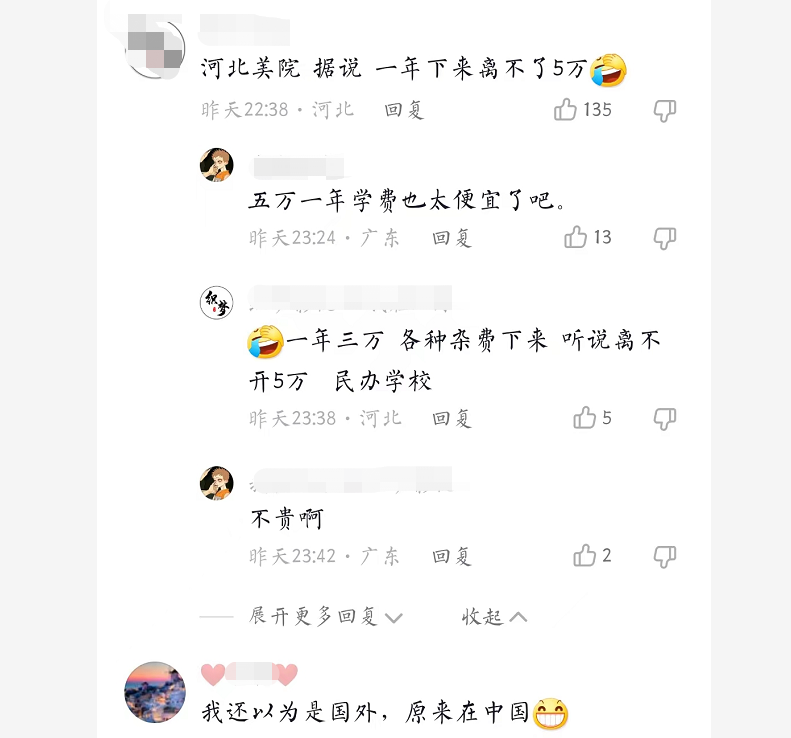Like the 一年三万 民办学校 reply
This screenshot has height=738, width=791.
(x=584, y=418)
